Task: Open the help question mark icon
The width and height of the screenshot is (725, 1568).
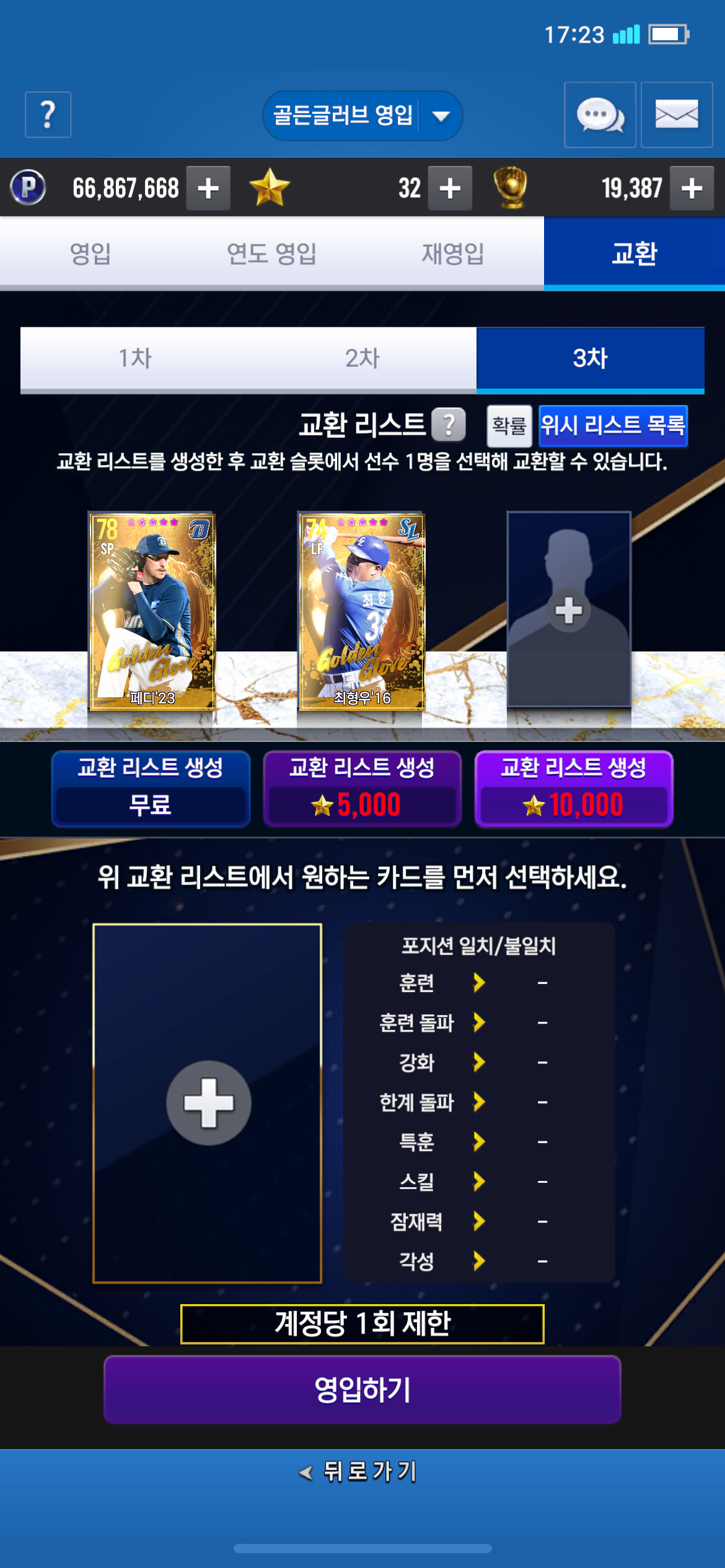Action: coord(48,115)
